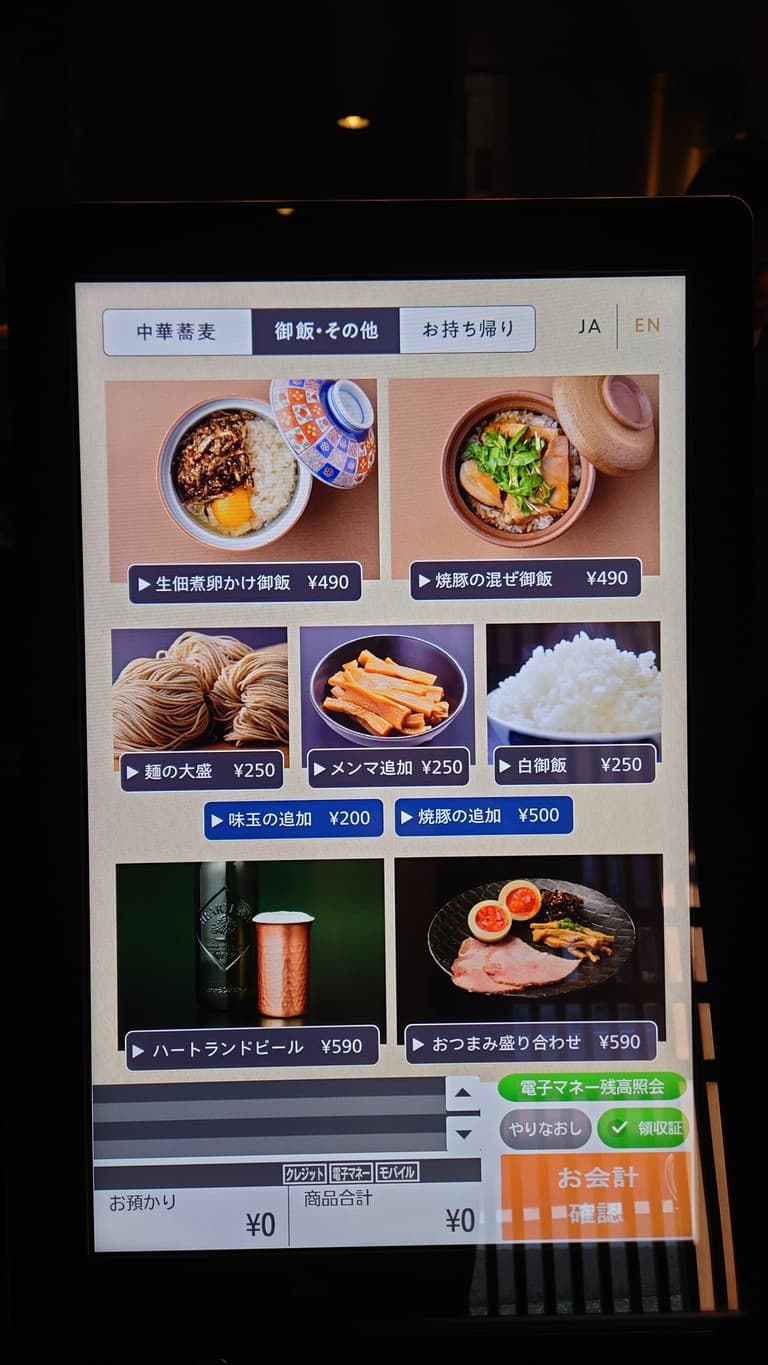Click the down arrow to scroll the order list
The image size is (768, 1365).
point(465,1133)
